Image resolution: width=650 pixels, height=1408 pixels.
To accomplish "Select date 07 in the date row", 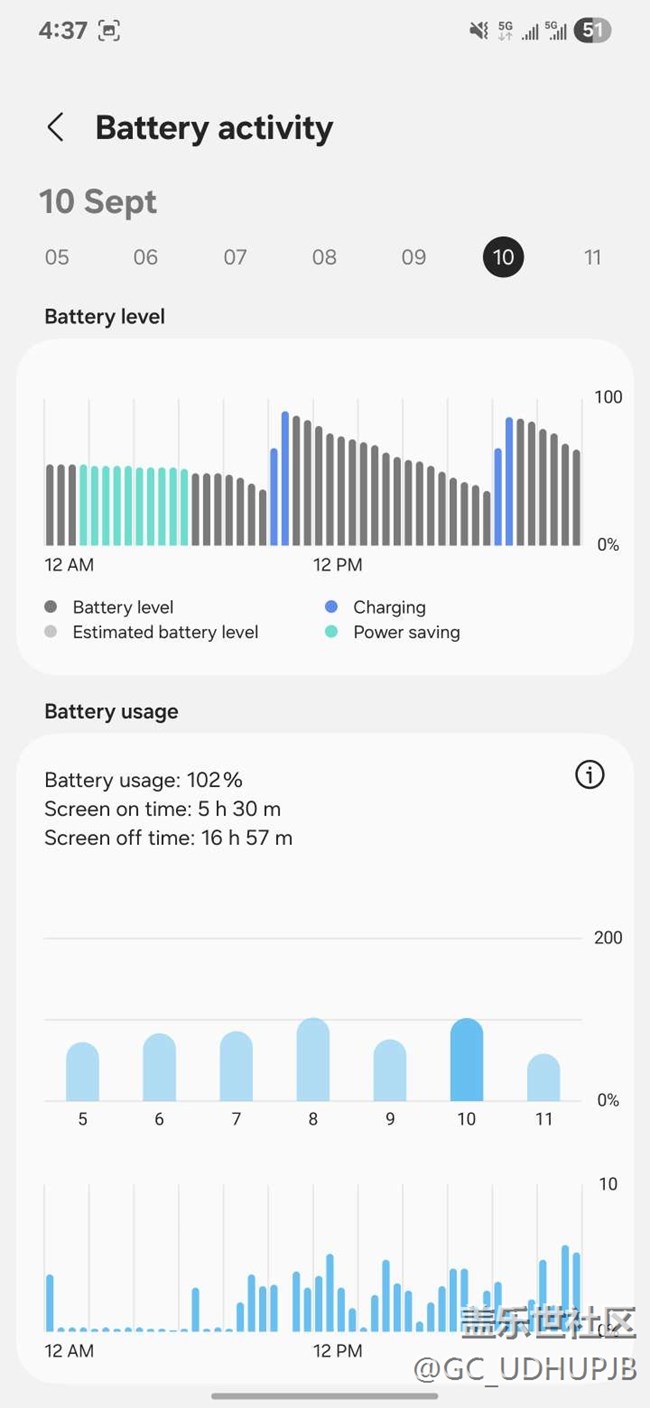I will click(x=235, y=257).
